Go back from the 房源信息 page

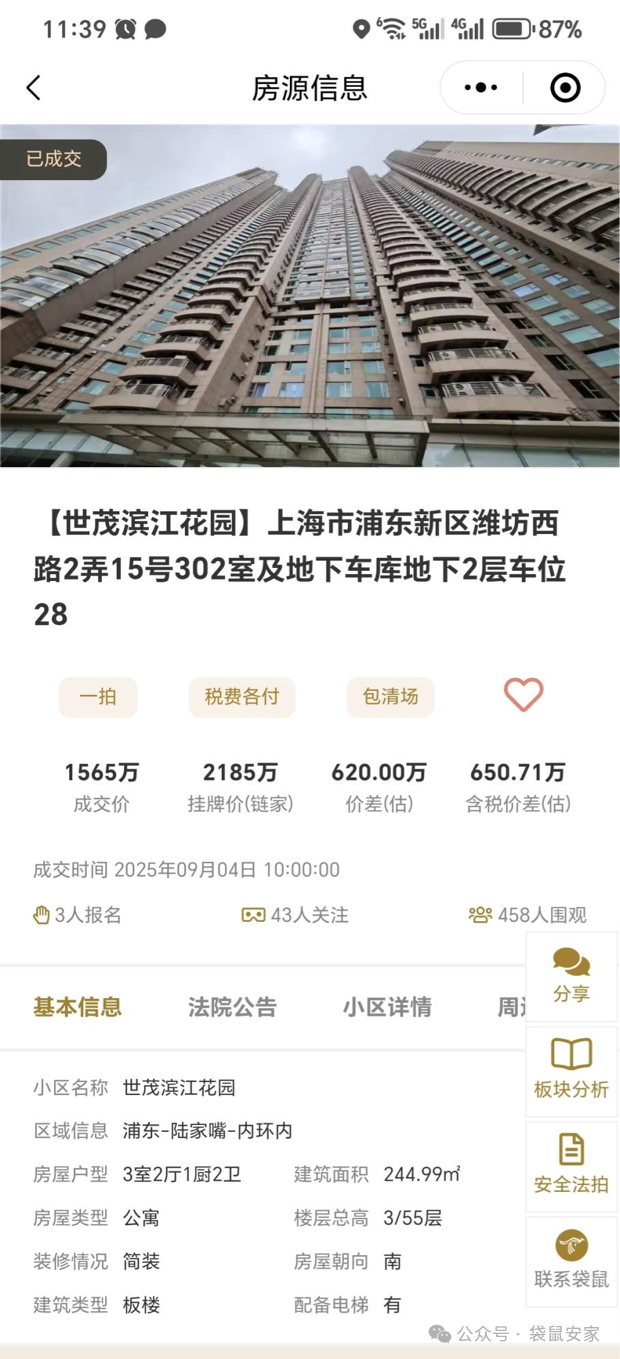[34, 88]
